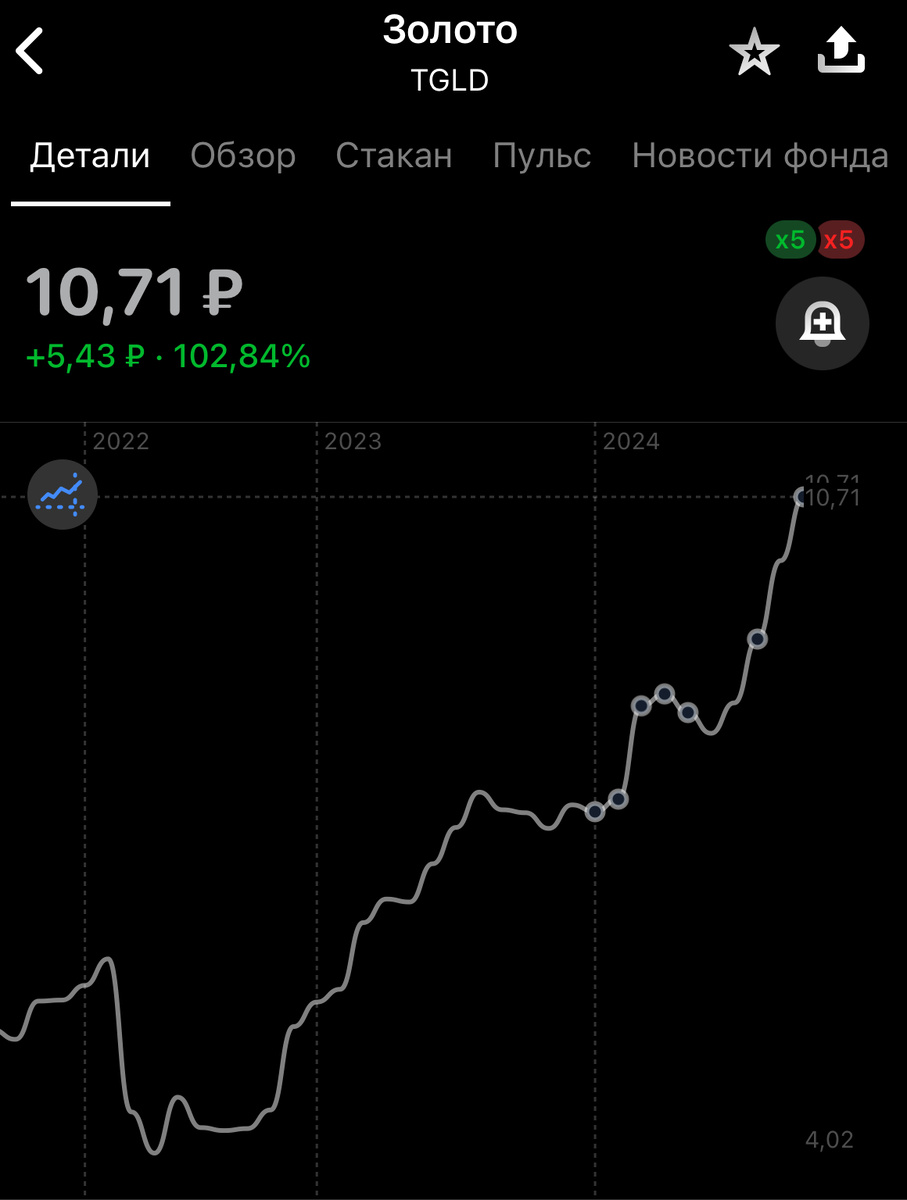Switch to the Обзор tab
The width and height of the screenshot is (907, 1200).
(242, 156)
